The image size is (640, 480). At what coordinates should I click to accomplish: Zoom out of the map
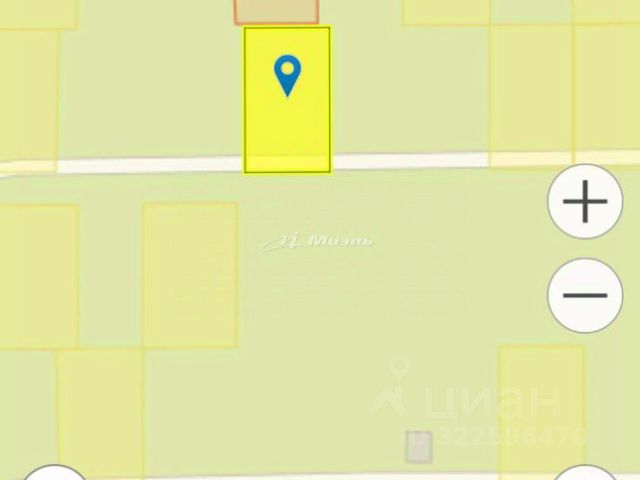[x=585, y=295]
